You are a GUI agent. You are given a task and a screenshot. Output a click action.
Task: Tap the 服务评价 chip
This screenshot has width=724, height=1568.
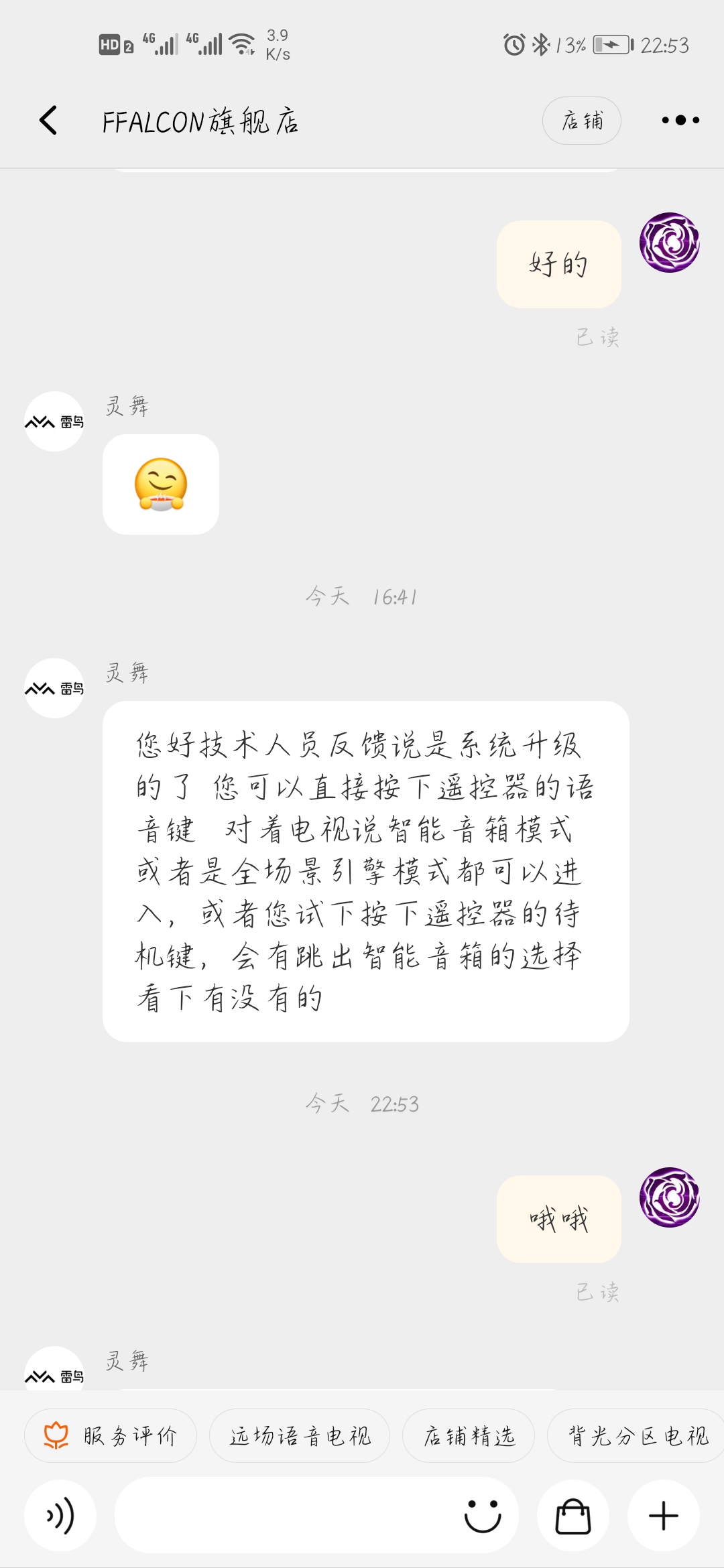(111, 1435)
